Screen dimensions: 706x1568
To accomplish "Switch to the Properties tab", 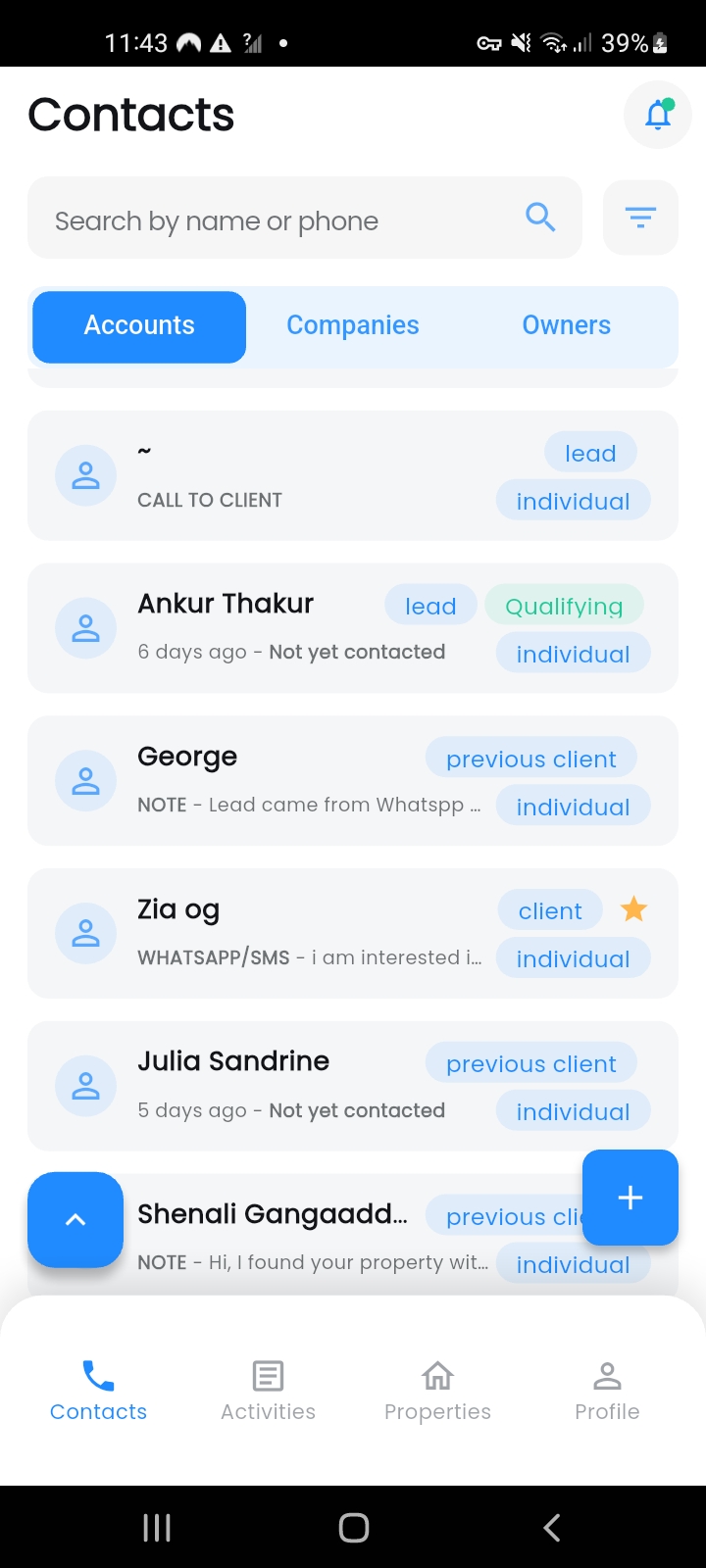I will tap(437, 1390).
